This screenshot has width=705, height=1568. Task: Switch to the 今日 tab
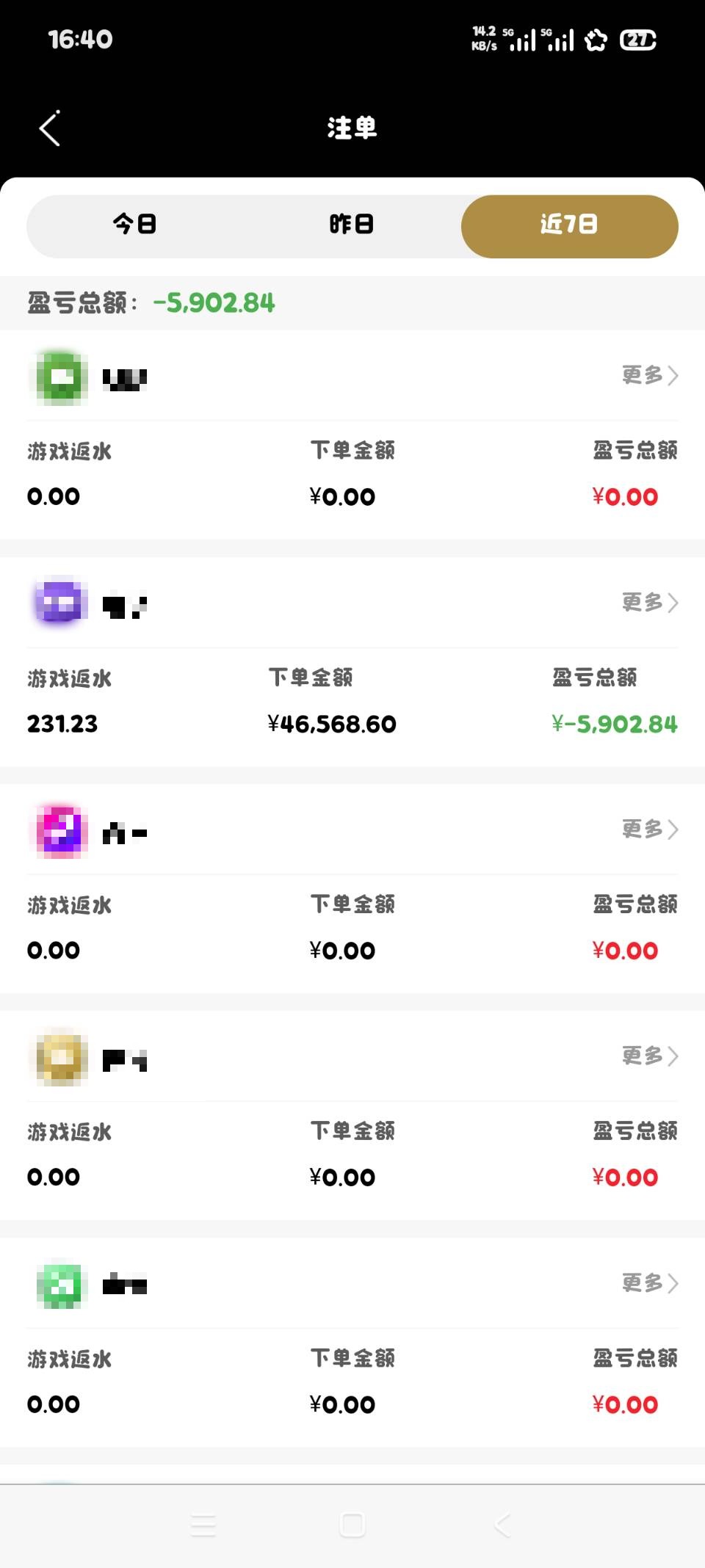[x=135, y=225]
